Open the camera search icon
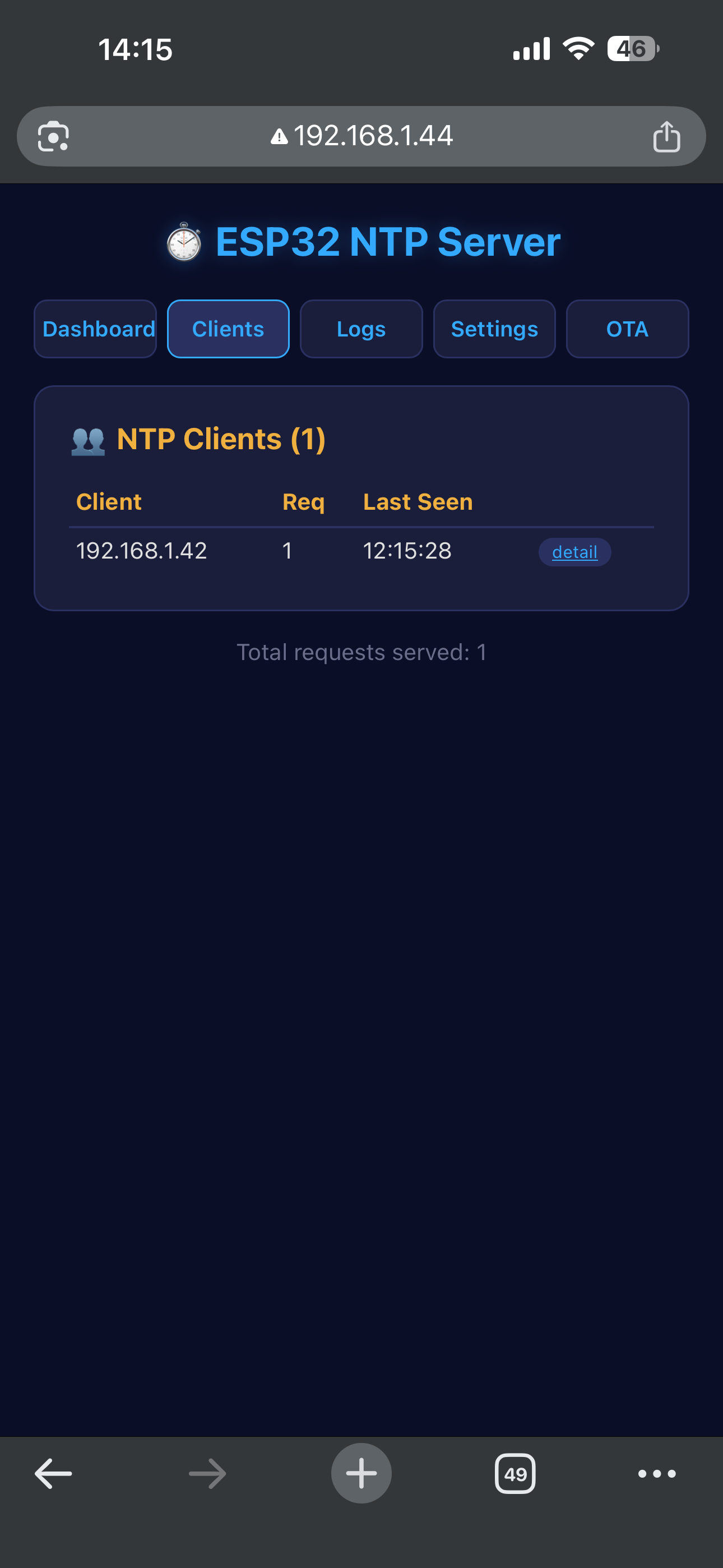The image size is (723, 1568). click(54, 136)
